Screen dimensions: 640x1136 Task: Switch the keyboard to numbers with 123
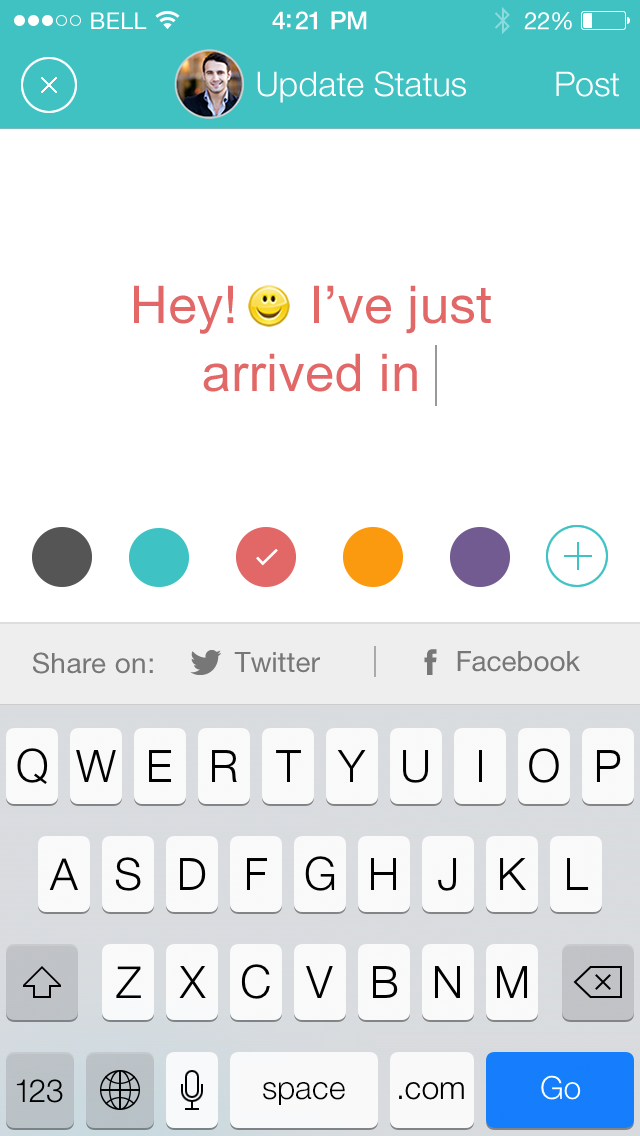tap(40, 1089)
